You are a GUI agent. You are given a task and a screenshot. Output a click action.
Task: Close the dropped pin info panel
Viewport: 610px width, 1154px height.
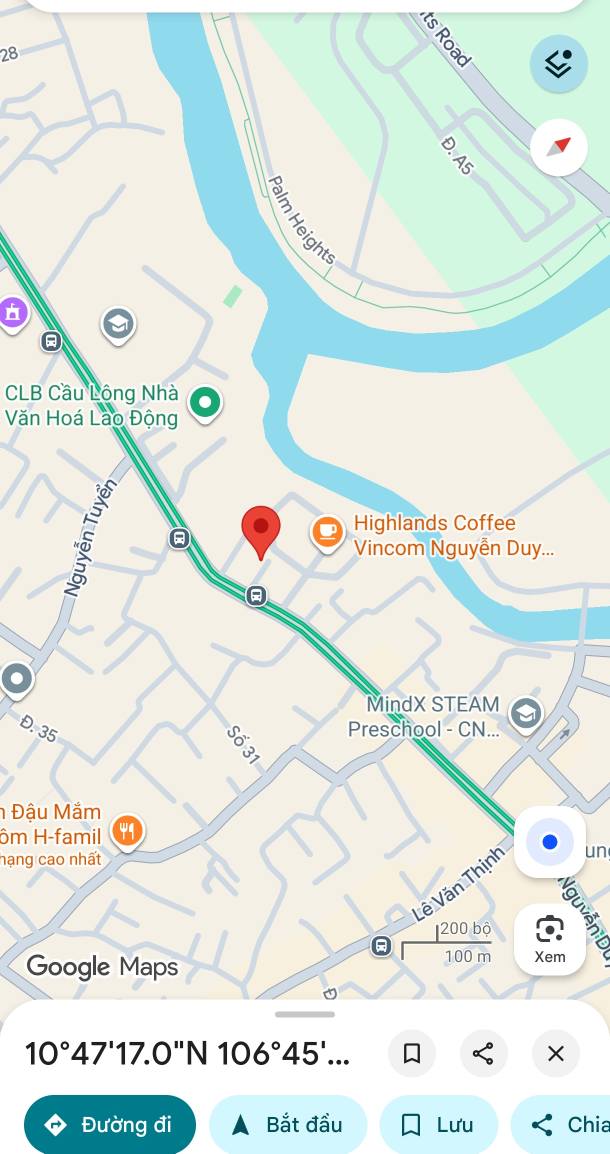[x=556, y=1054]
